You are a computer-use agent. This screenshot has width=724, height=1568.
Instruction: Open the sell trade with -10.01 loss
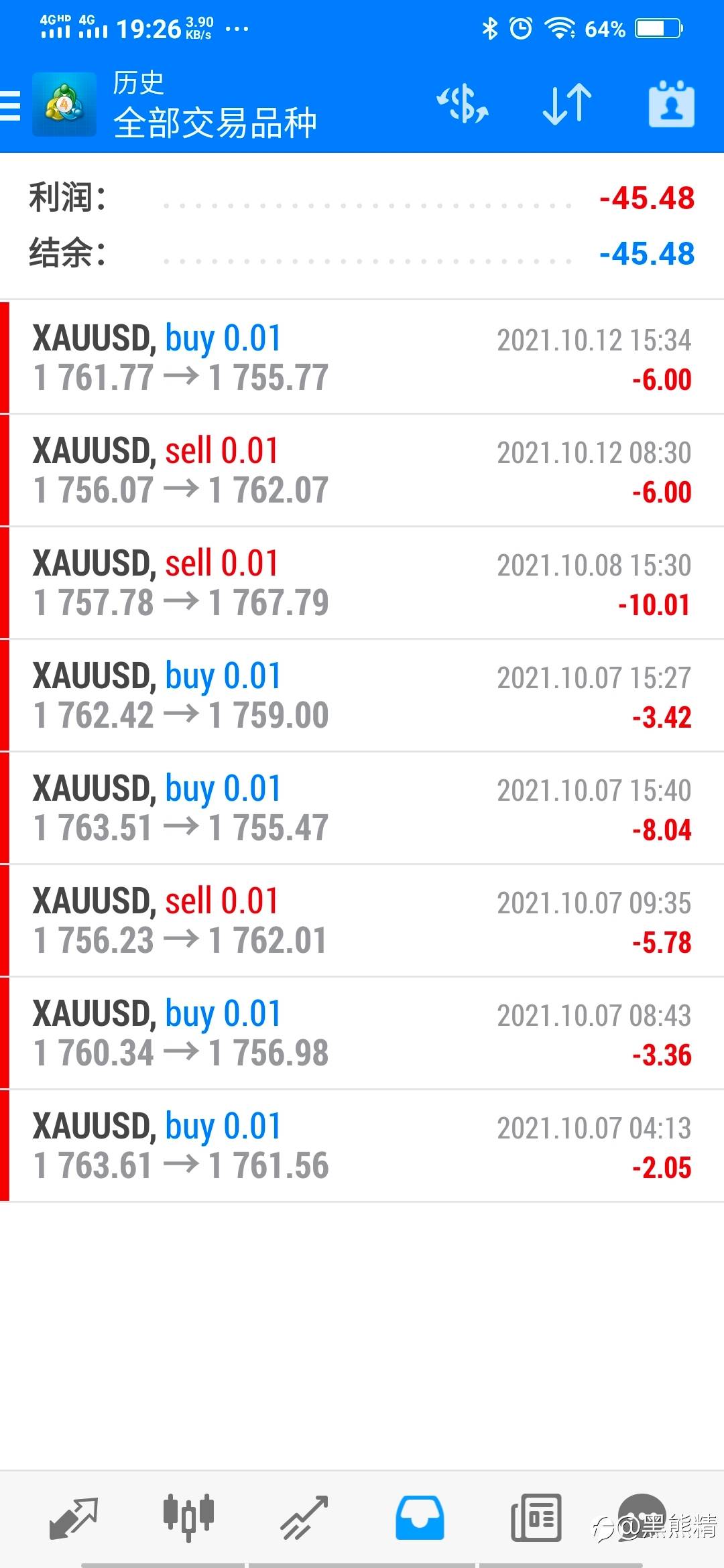point(362,583)
